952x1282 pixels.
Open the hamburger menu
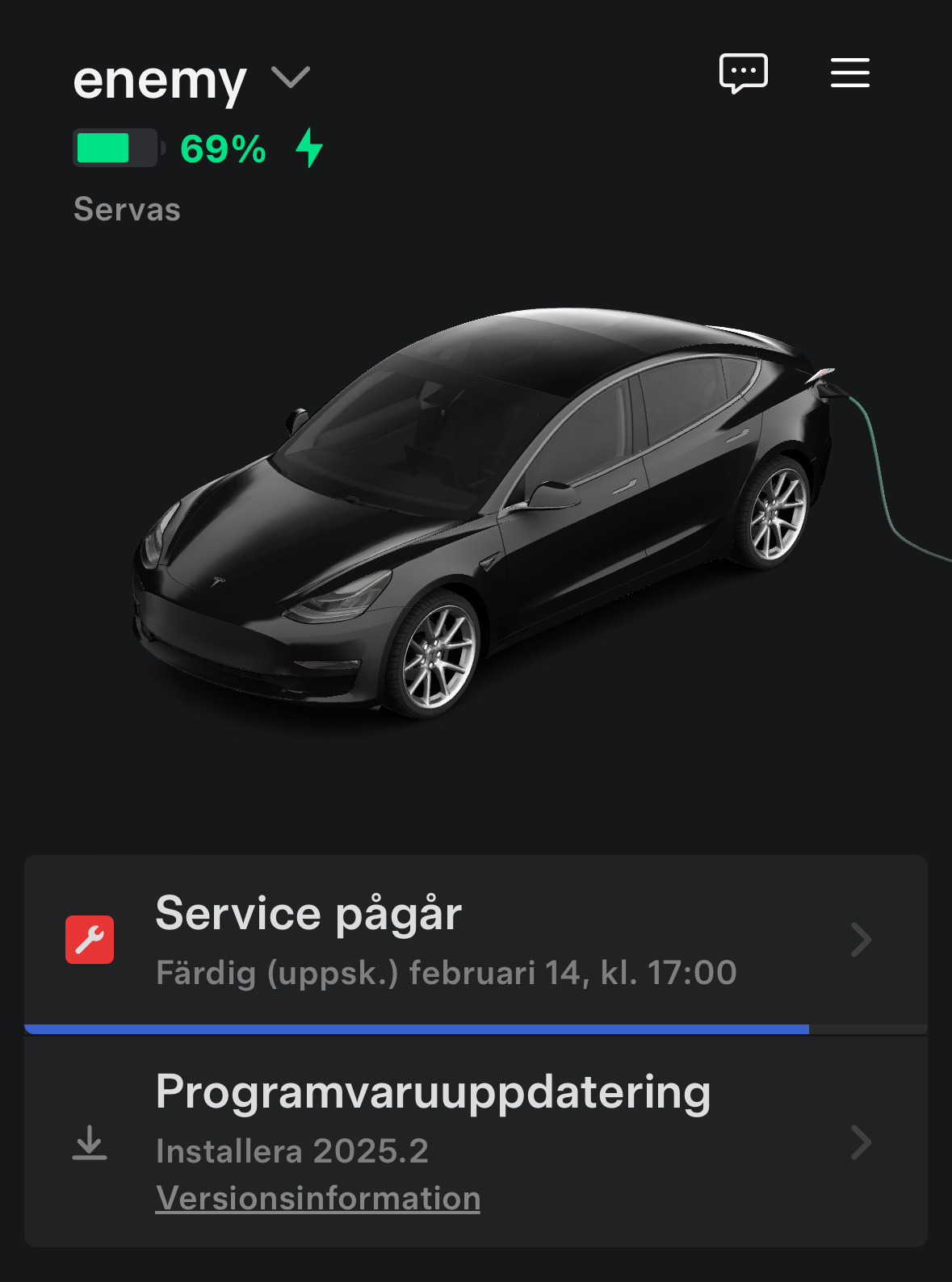(x=849, y=73)
